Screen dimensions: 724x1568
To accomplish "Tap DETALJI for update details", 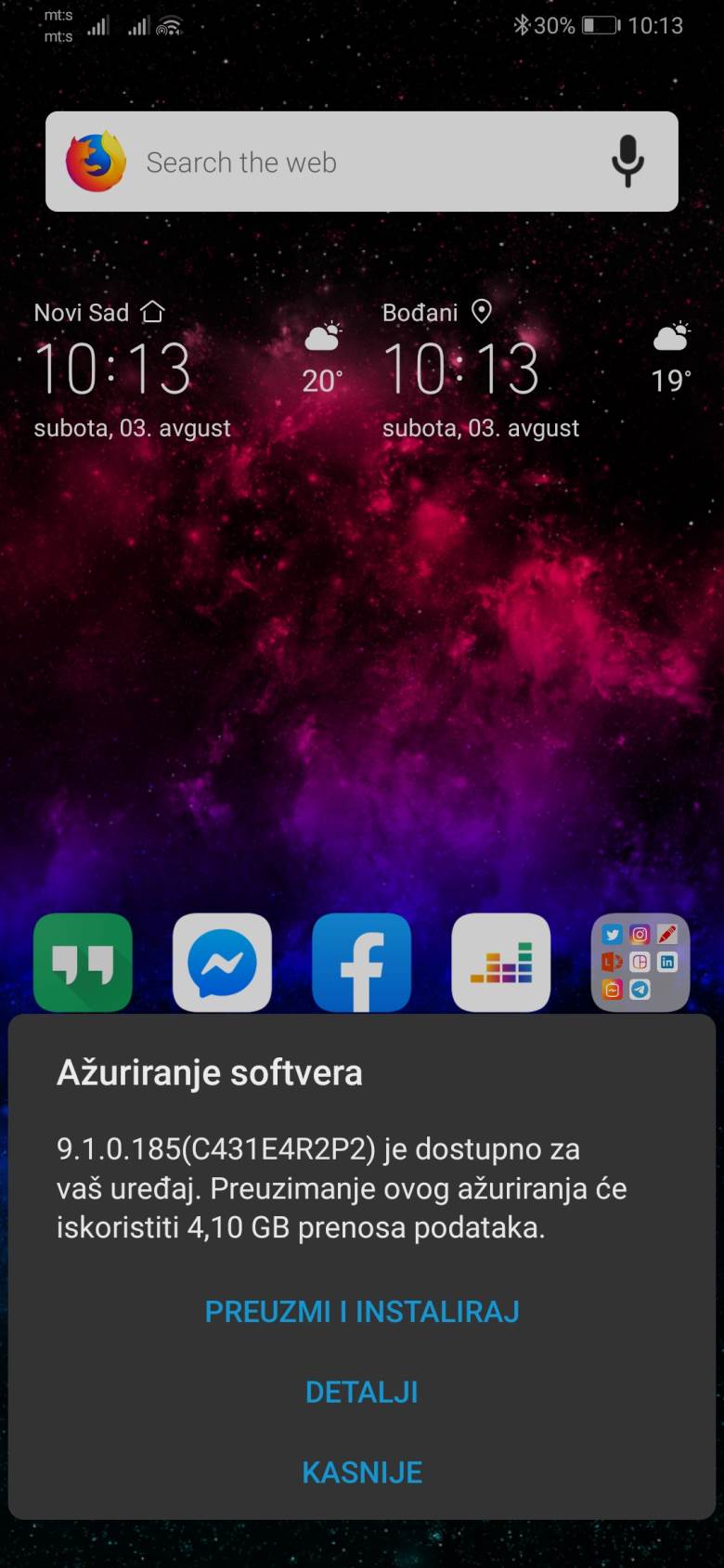I will pos(361,1392).
